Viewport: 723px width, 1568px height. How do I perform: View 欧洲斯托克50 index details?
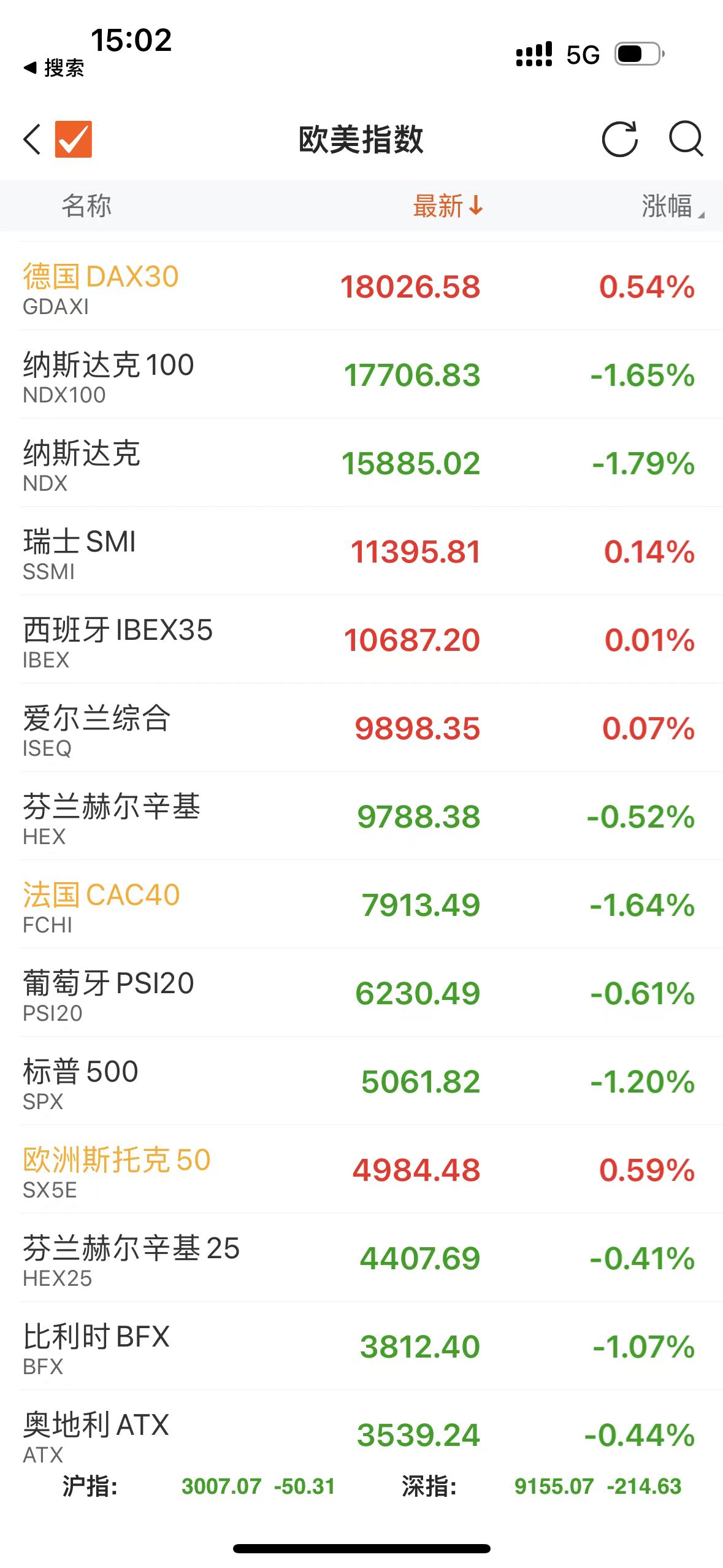click(x=361, y=1170)
